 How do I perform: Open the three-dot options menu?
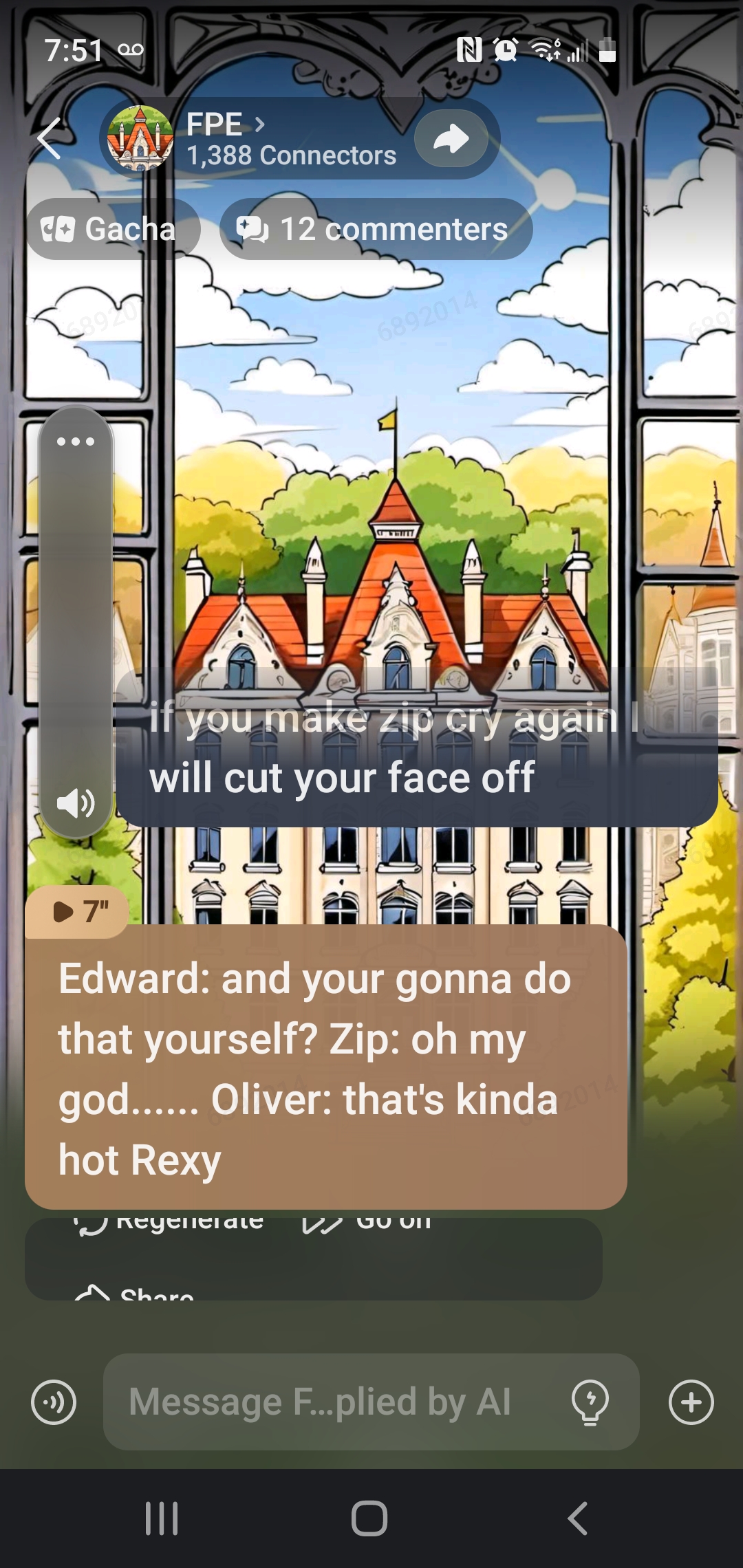(x=76, y=442)
